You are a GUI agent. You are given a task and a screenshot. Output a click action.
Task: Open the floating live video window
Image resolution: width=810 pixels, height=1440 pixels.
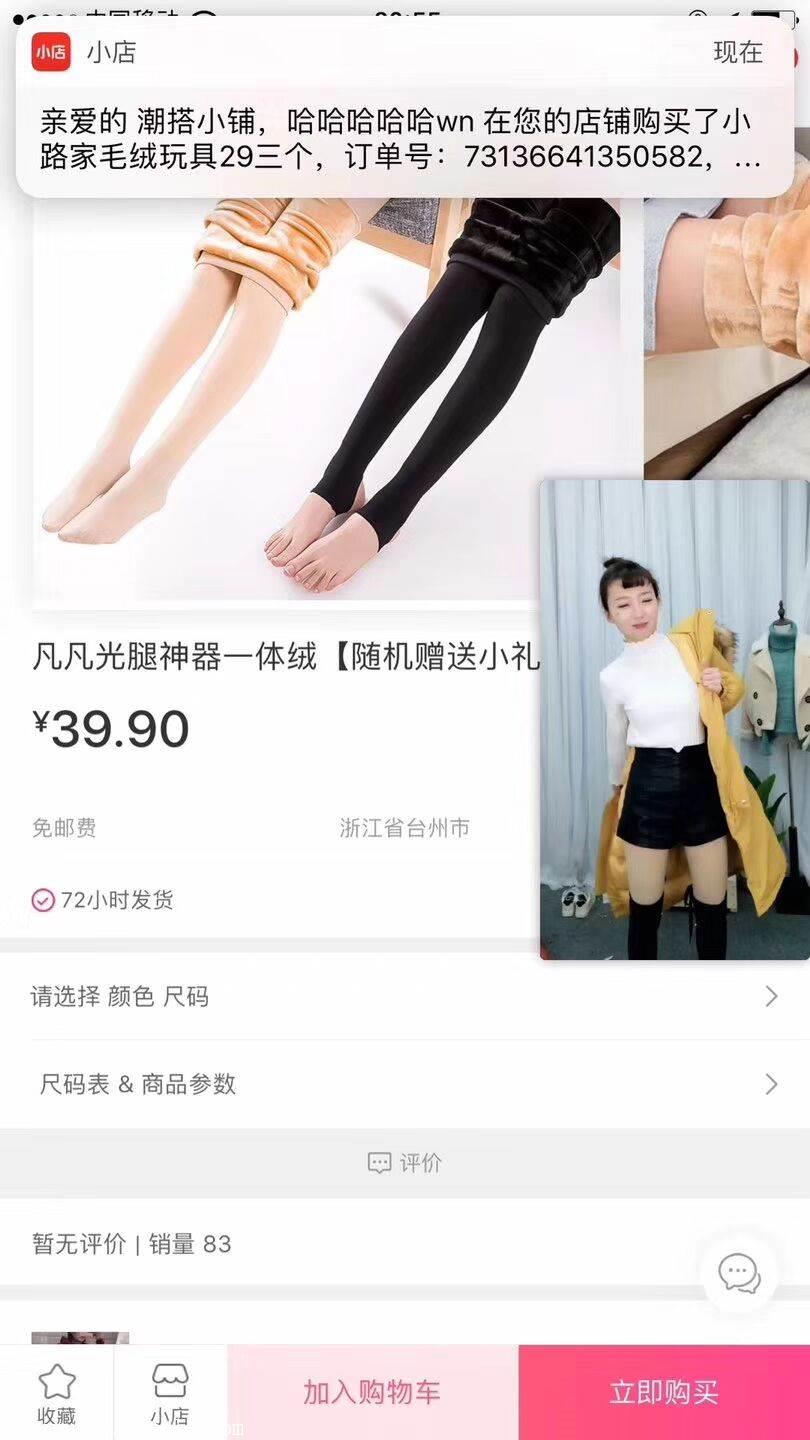click(x=674, y=720)
